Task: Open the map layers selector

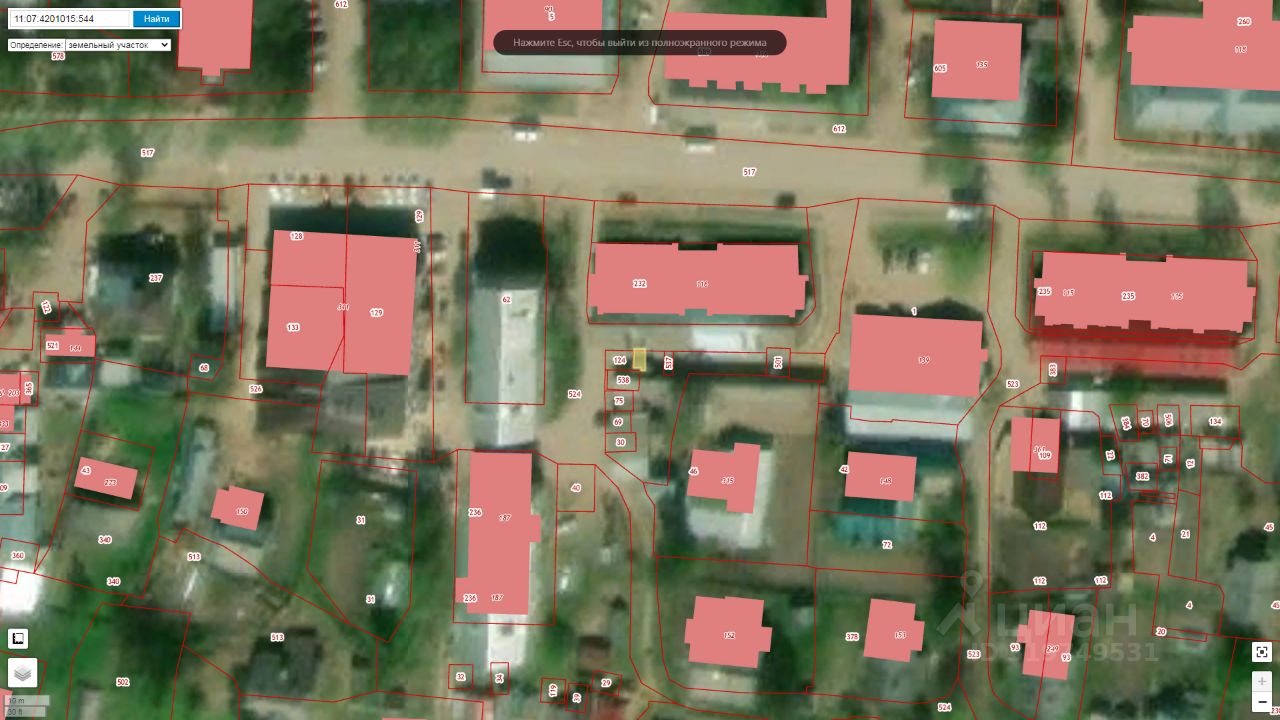Action: point(22,673)
